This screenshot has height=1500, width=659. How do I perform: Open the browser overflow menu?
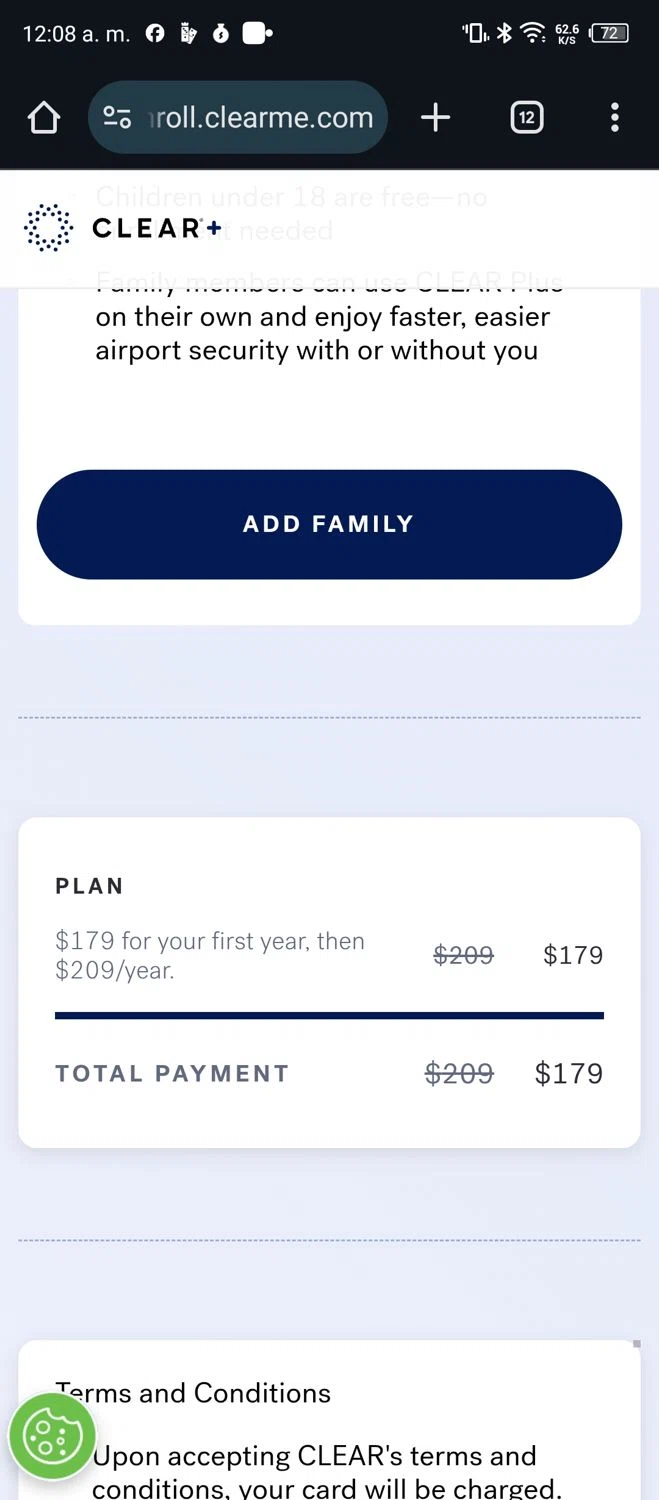coord(614,118)
